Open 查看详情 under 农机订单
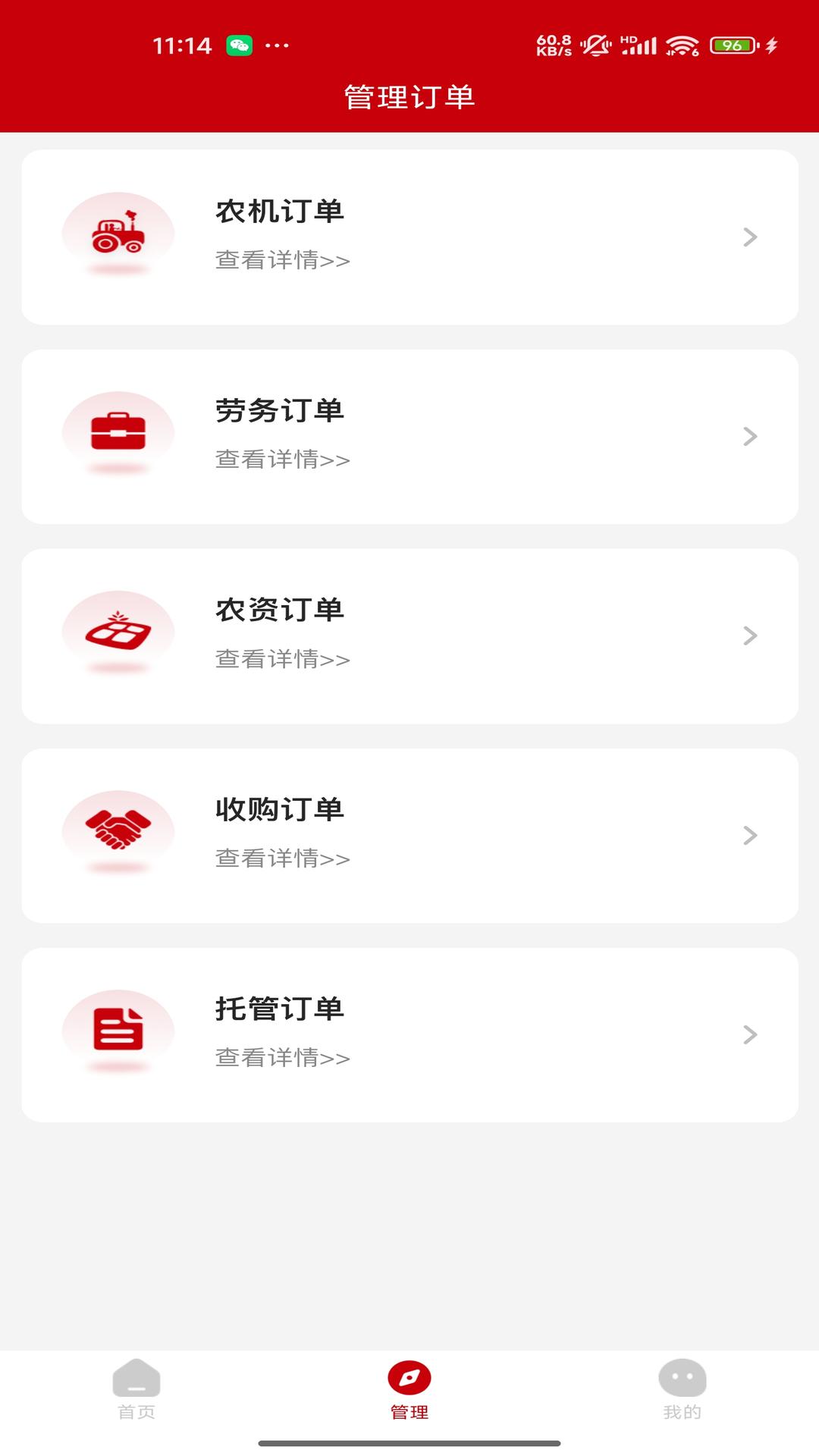The image size is (819, 1456). pyautogui.click(x=281, y=261)
